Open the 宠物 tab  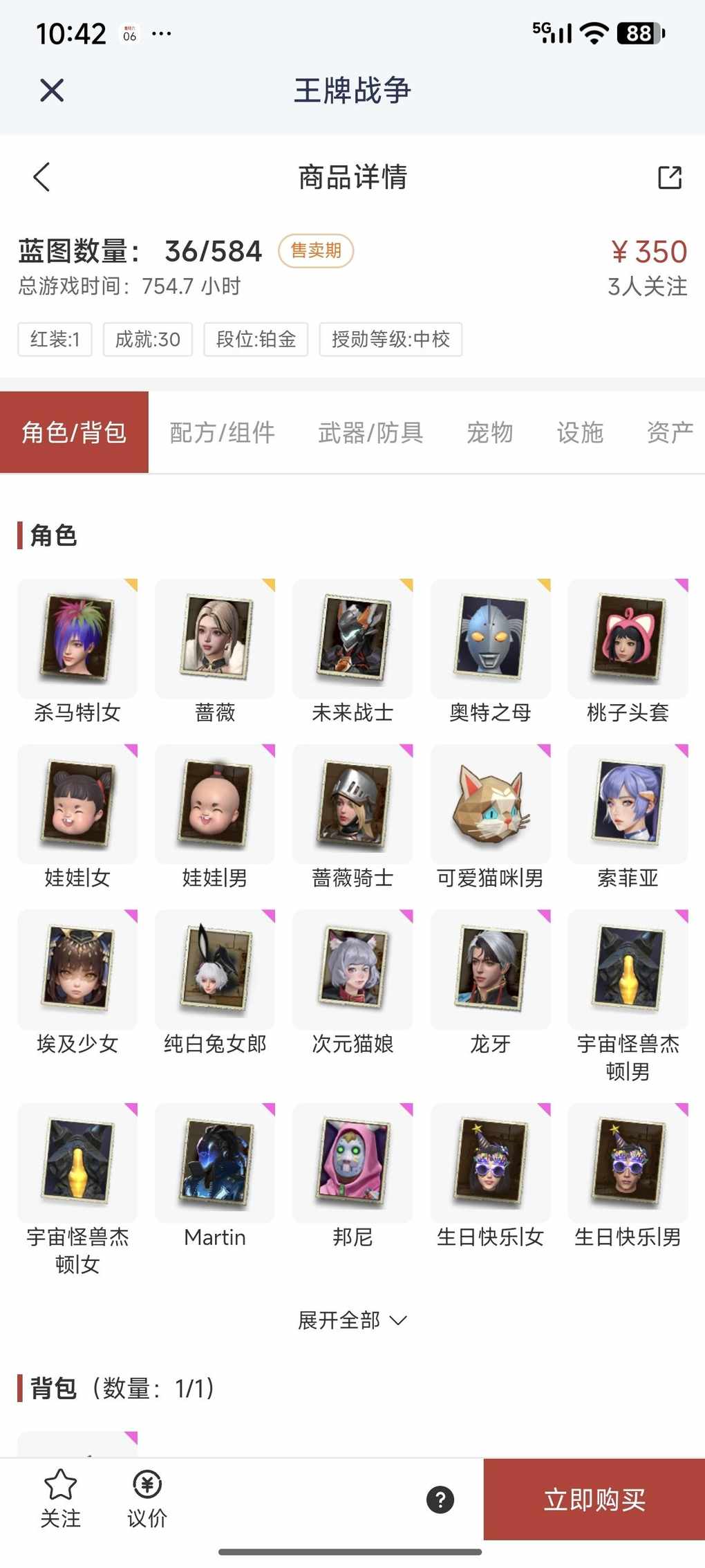(489, 433)
